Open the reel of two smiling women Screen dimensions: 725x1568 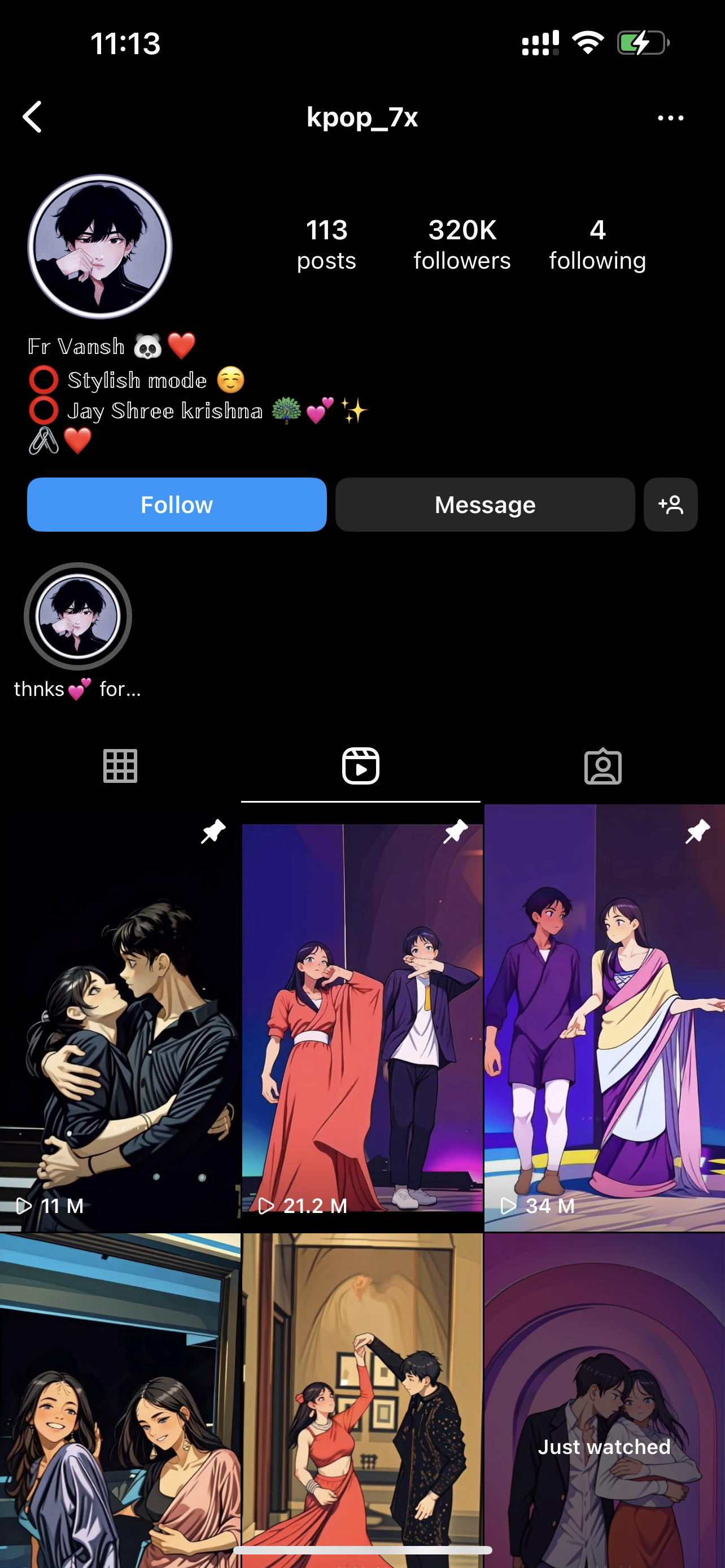point(120,1400)
